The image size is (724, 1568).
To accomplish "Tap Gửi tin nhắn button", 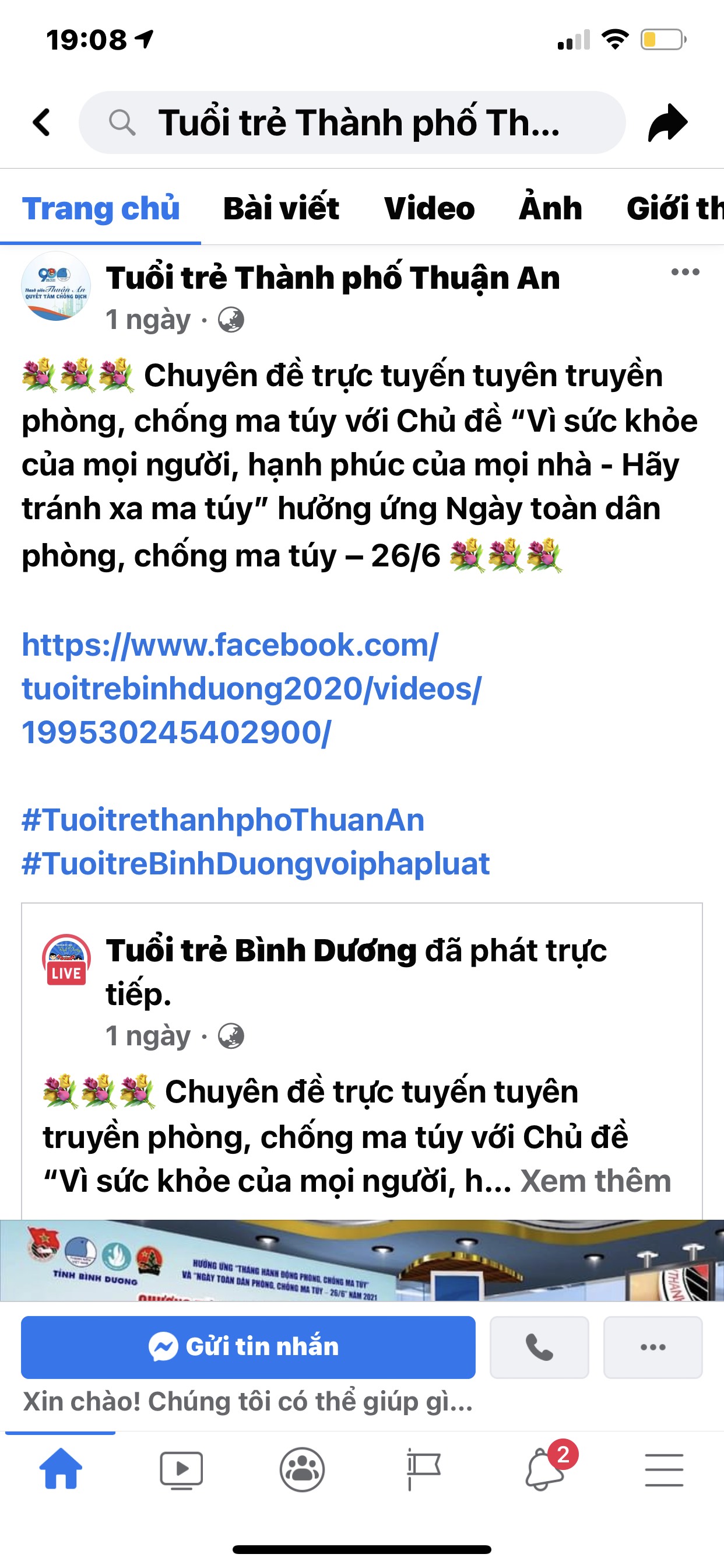I will tap(248, 1347).
